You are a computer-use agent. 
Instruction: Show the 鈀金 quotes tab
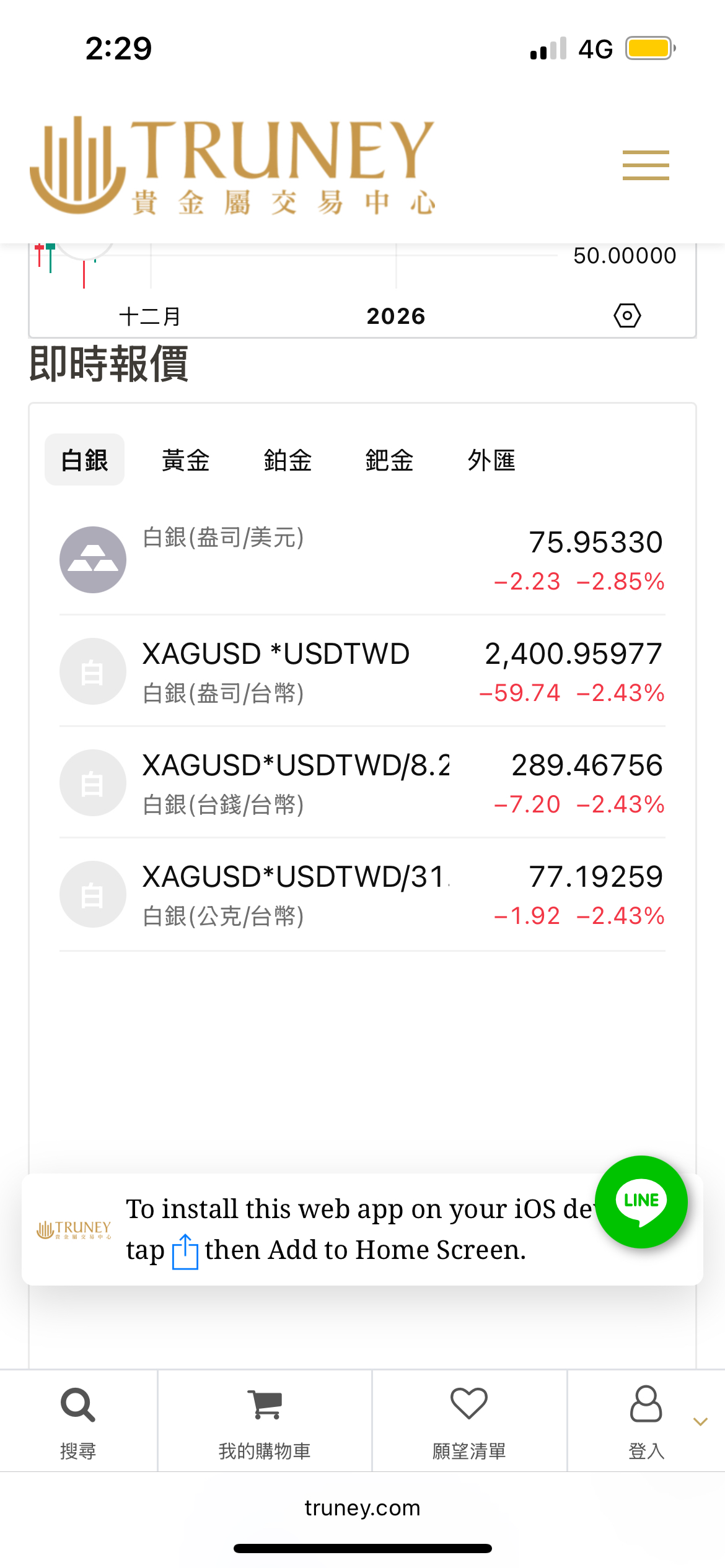point(389,460)
